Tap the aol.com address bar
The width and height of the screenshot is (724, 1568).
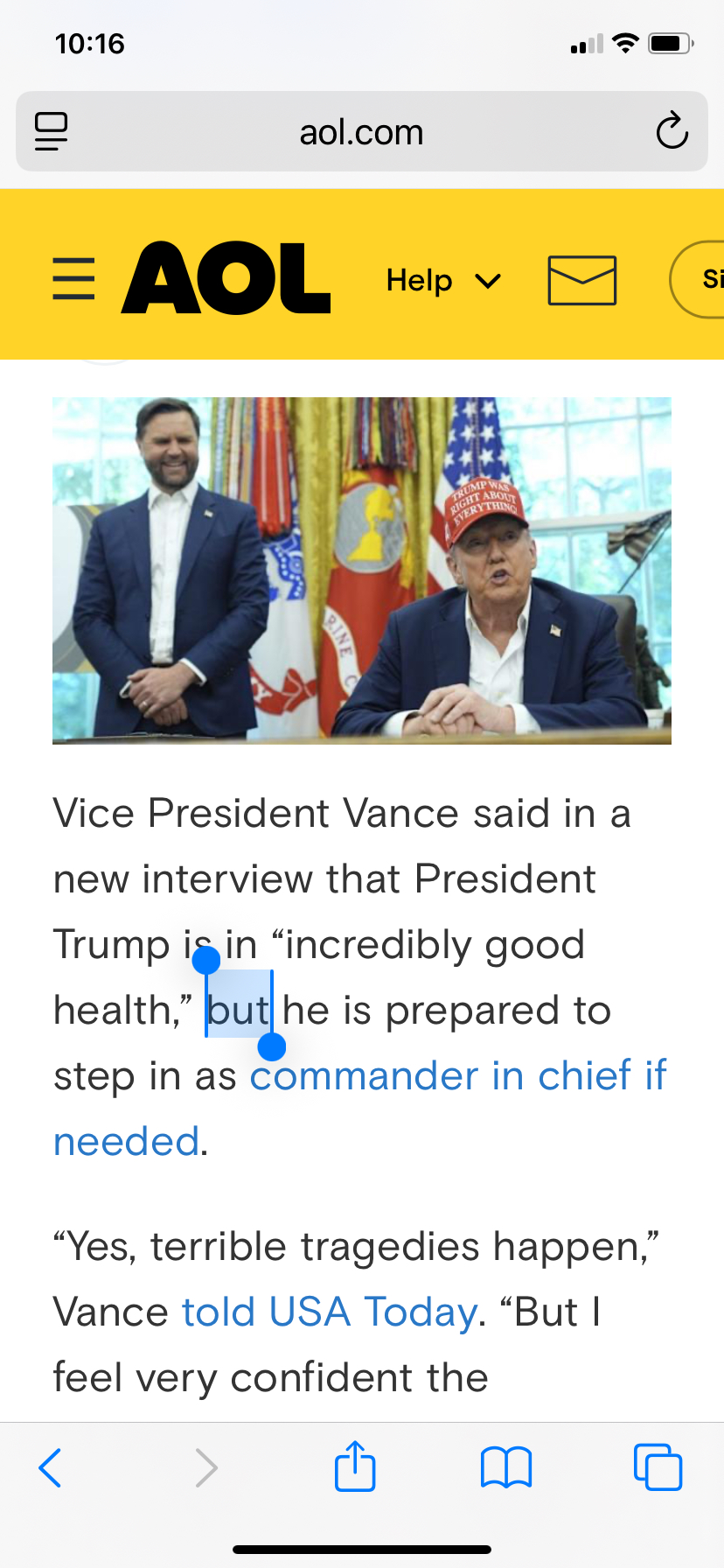pyautogui.click(x=361, y=133)
